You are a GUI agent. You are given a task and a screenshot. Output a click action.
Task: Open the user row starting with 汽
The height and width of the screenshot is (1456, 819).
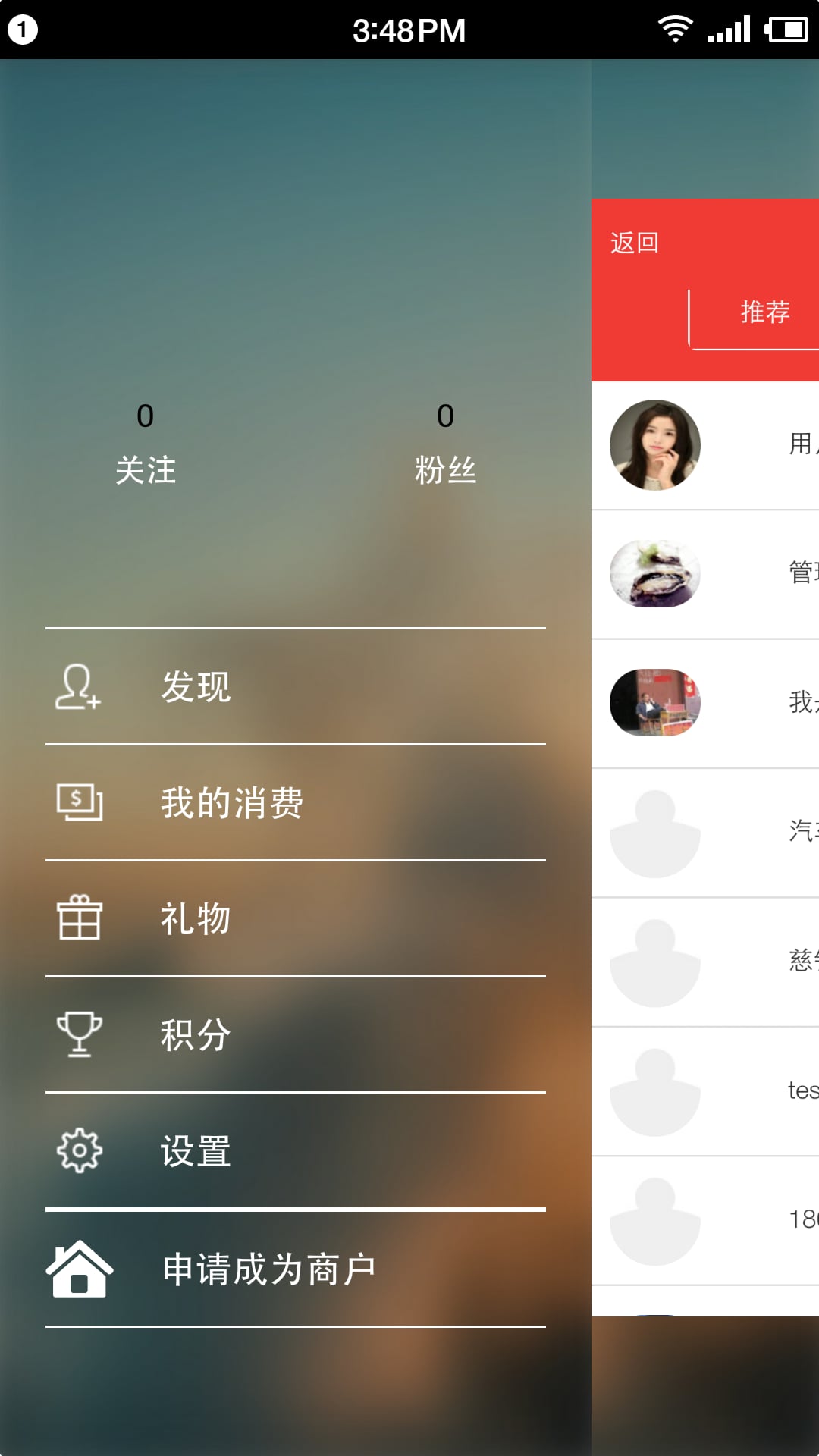pos(705,833)
